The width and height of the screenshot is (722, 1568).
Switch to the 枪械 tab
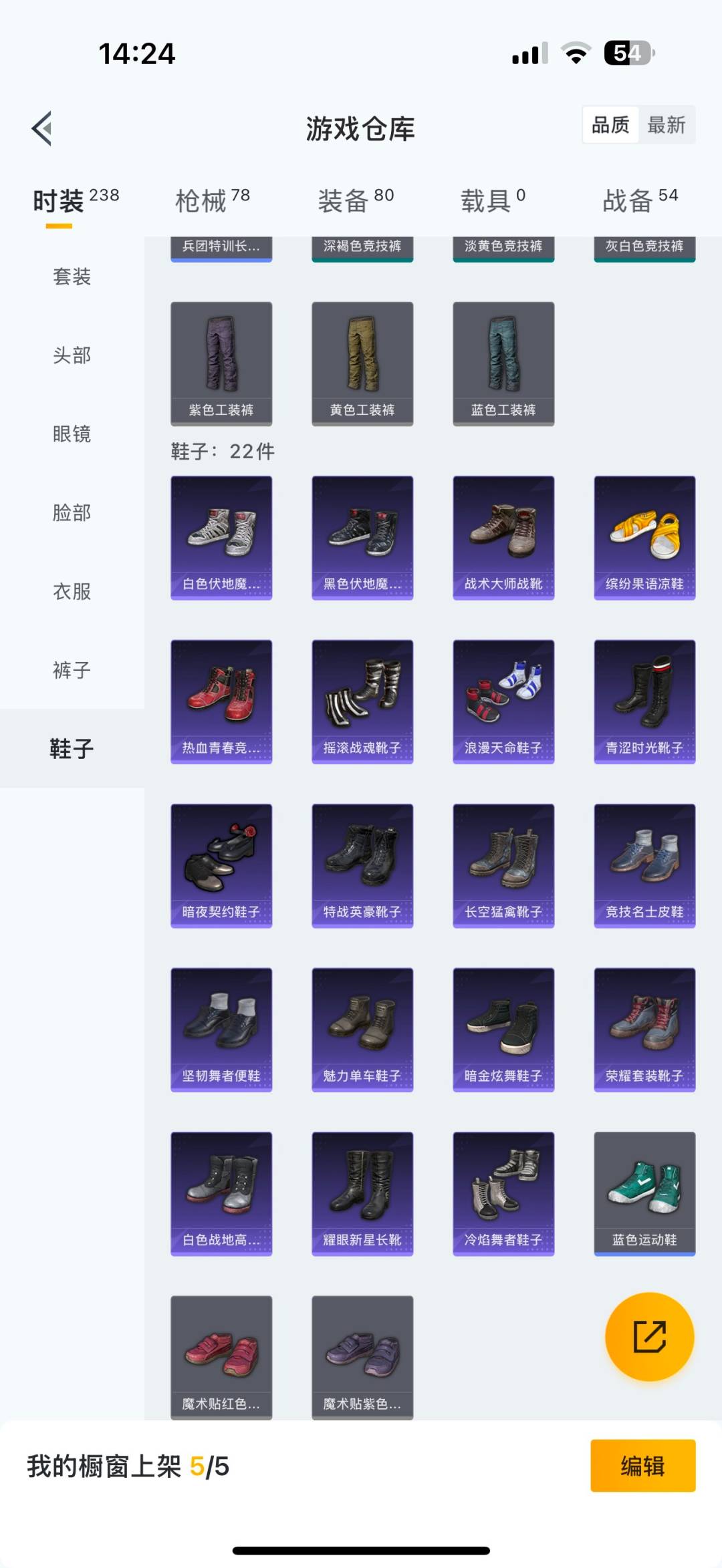pyautogui.click(x=212, y=200)
